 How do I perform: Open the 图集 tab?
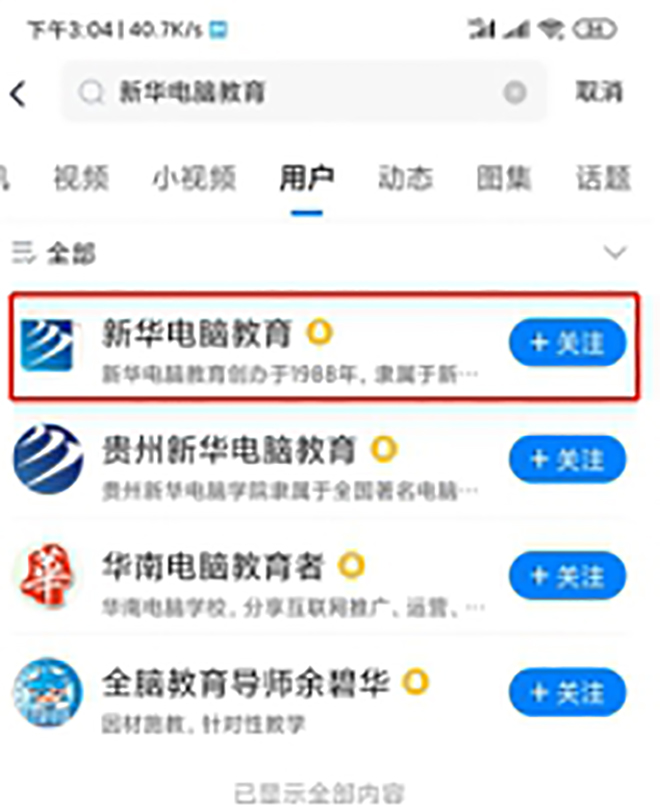click(x=502, y=179)
